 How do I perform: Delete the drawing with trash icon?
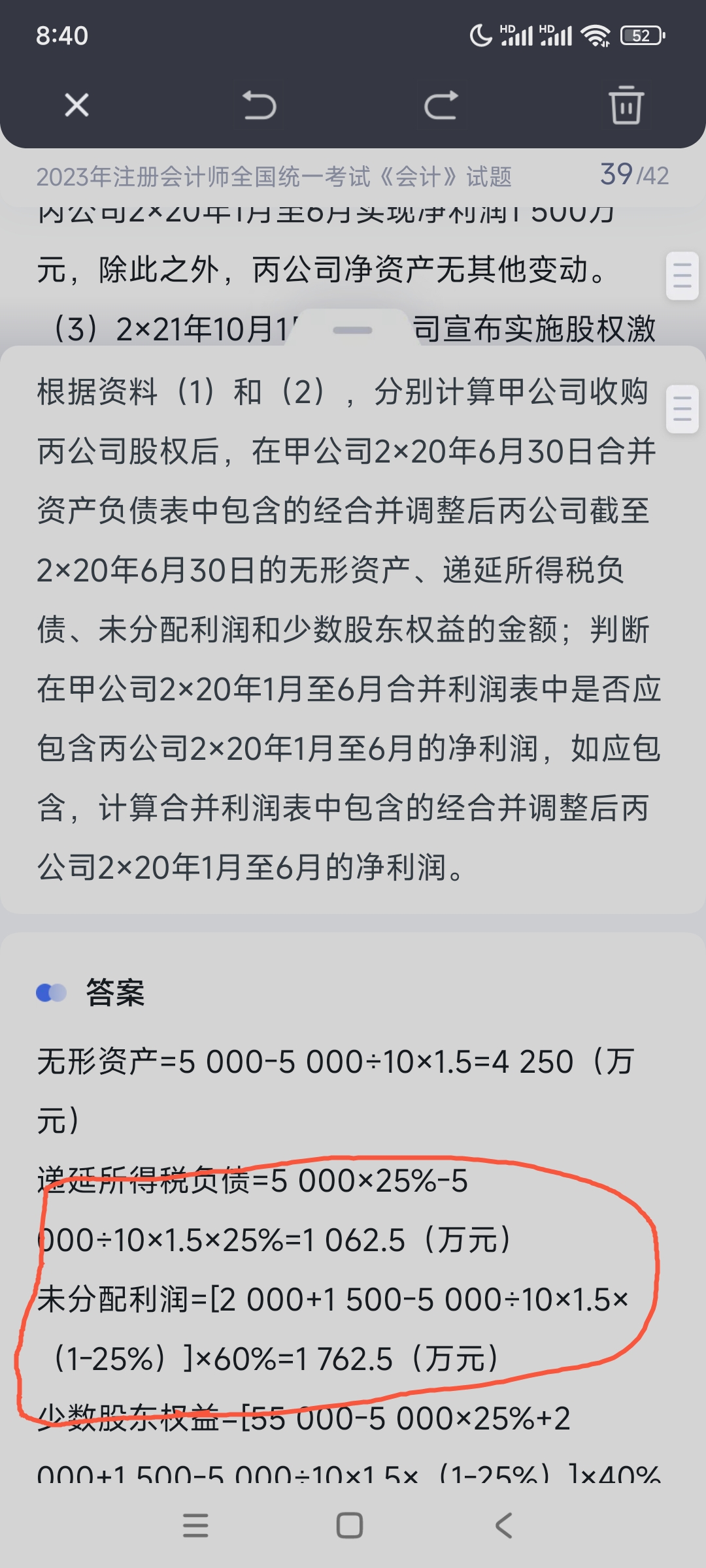coord(626,105)
